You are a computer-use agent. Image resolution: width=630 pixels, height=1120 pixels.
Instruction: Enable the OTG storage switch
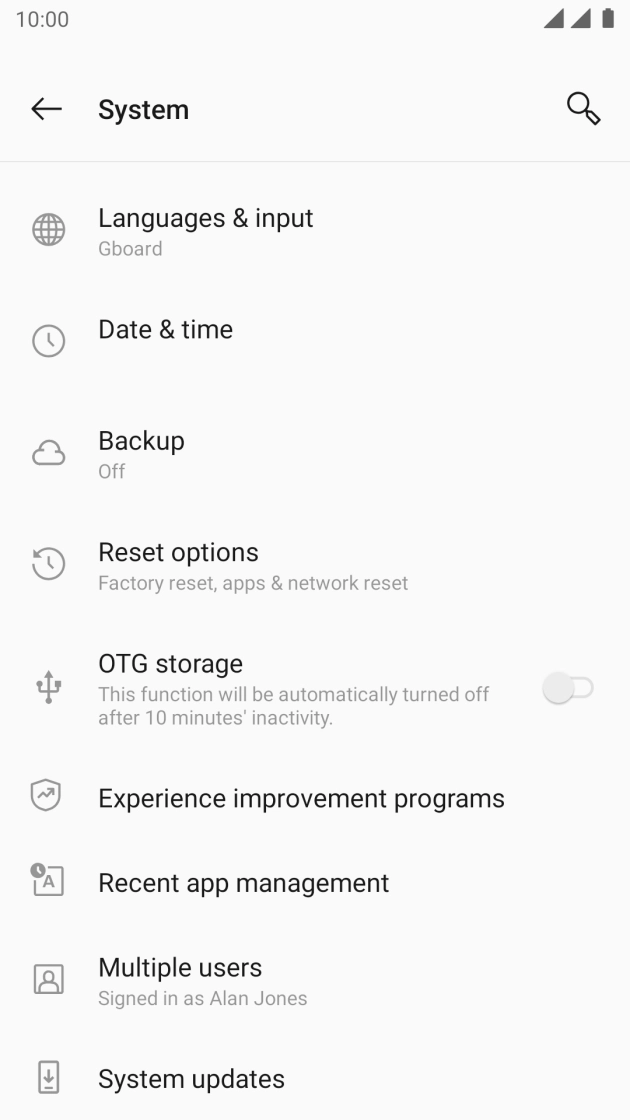[568, 688]
